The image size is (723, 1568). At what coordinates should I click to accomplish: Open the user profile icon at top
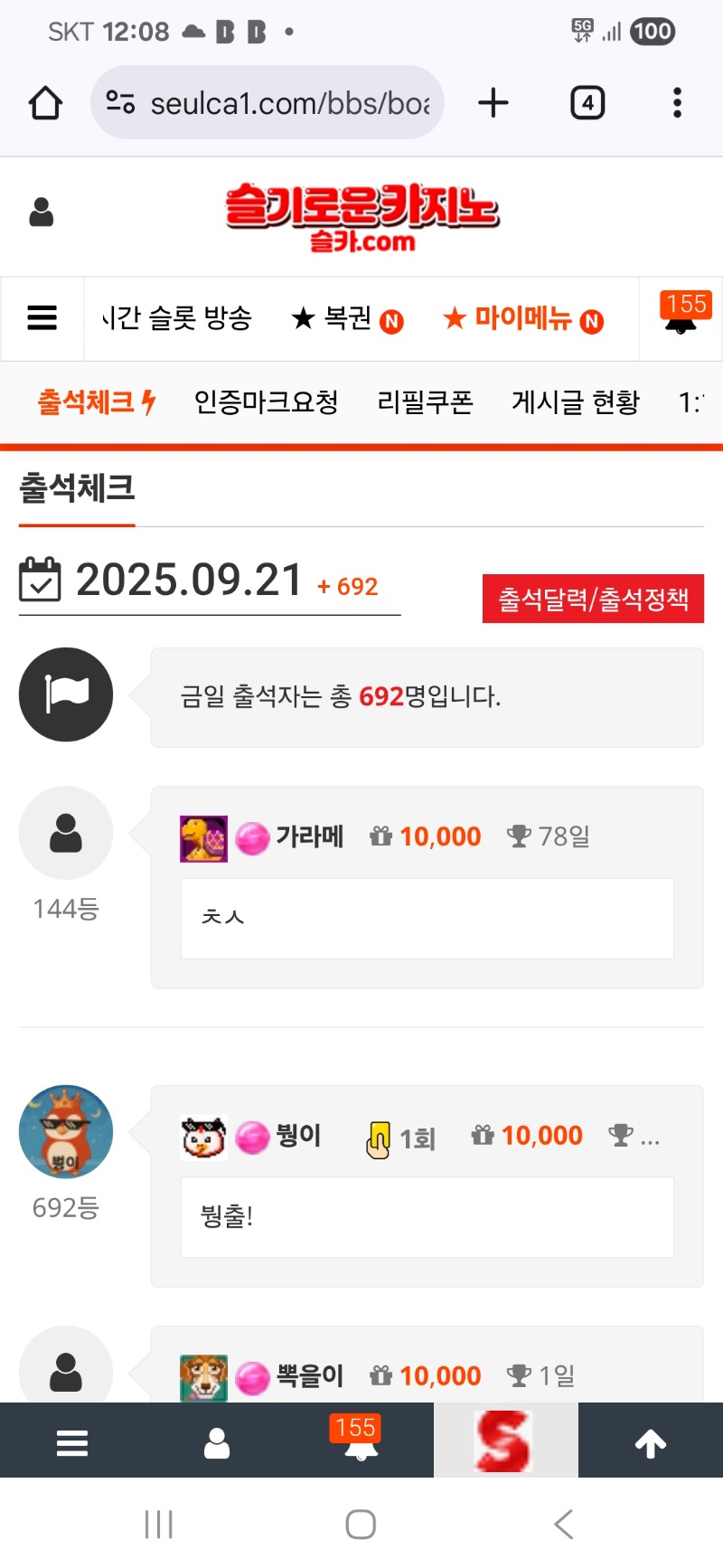pyautogui.click(x=42, y=213)
